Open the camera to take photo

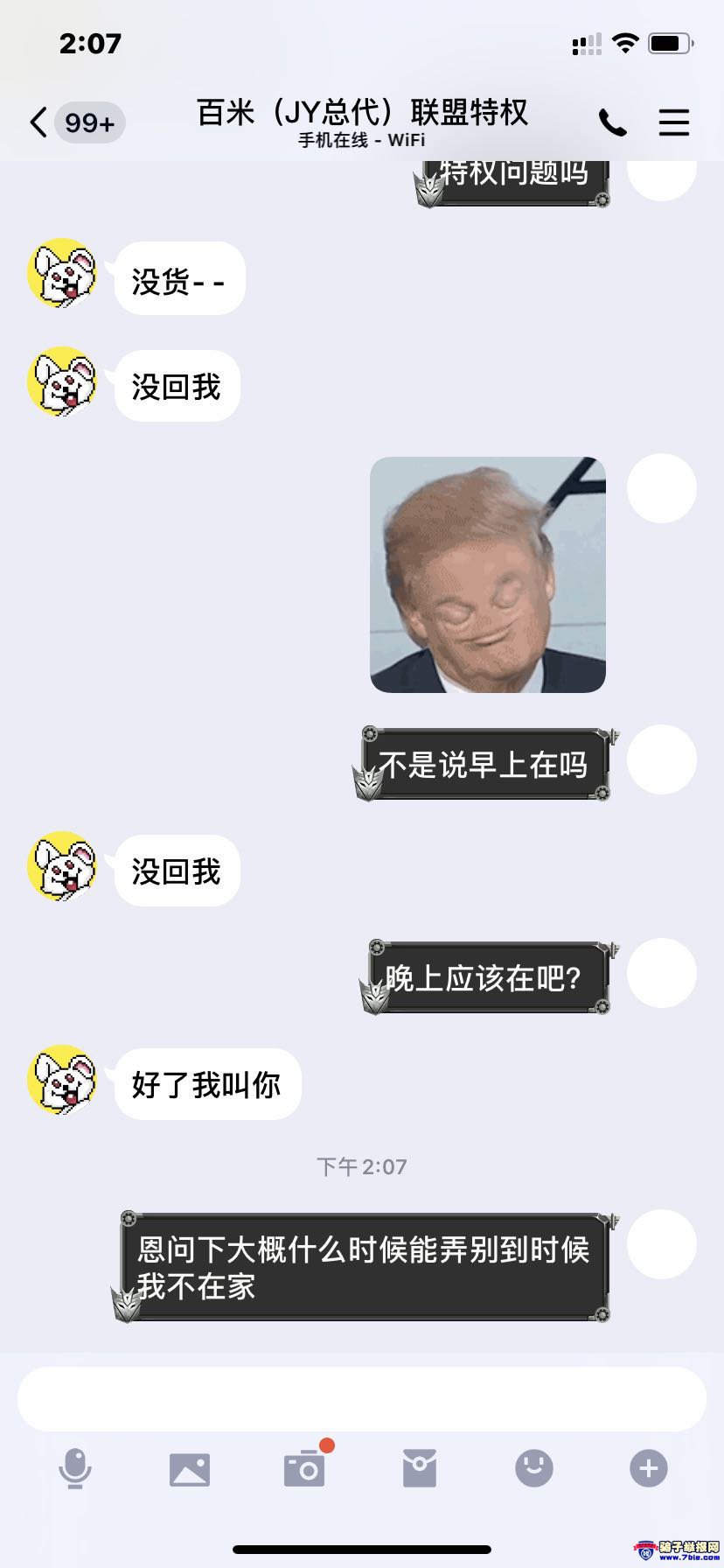pyautogui.click(x=304, y=1469)
